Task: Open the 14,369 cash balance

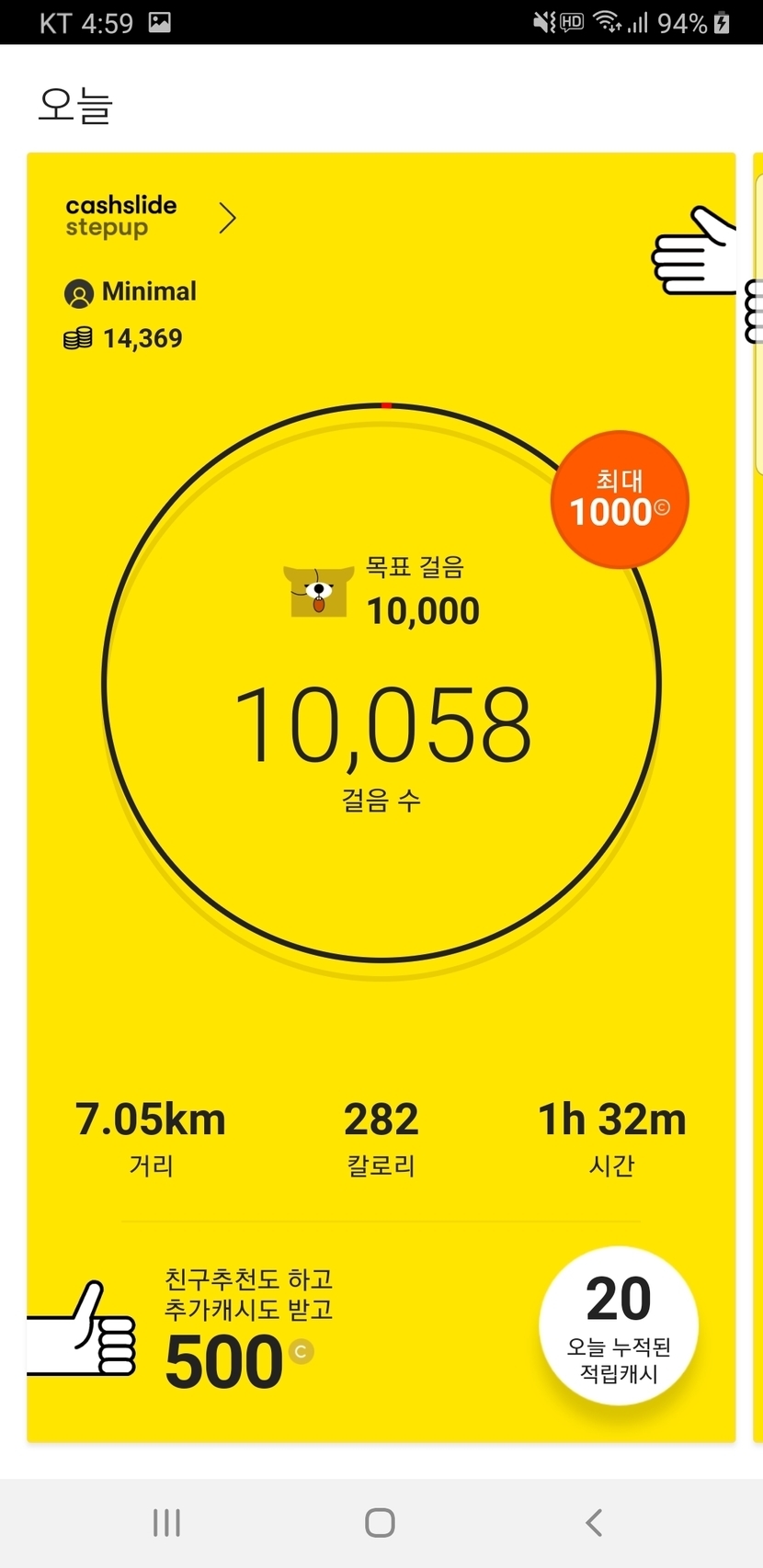Action: 123,338
